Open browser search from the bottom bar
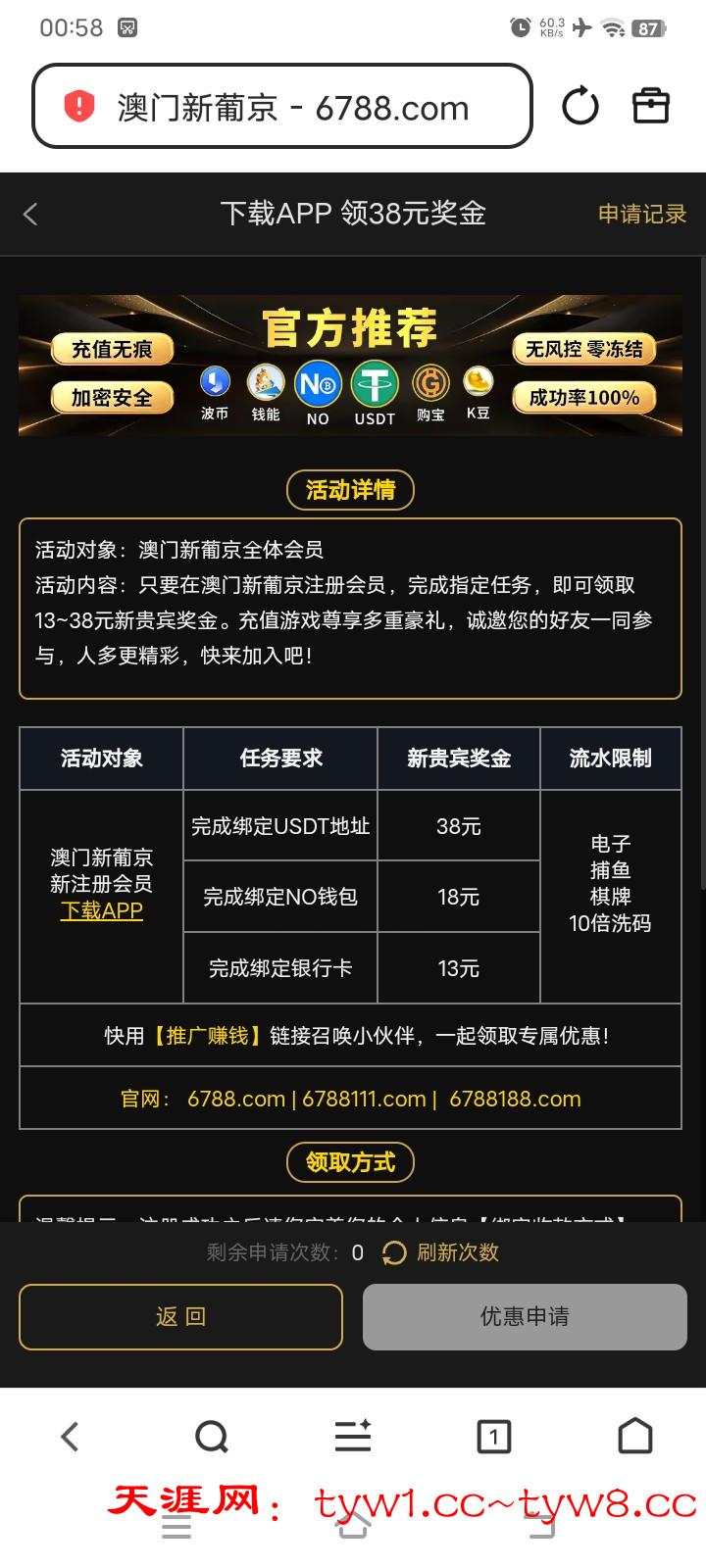 coord(211,1437)
